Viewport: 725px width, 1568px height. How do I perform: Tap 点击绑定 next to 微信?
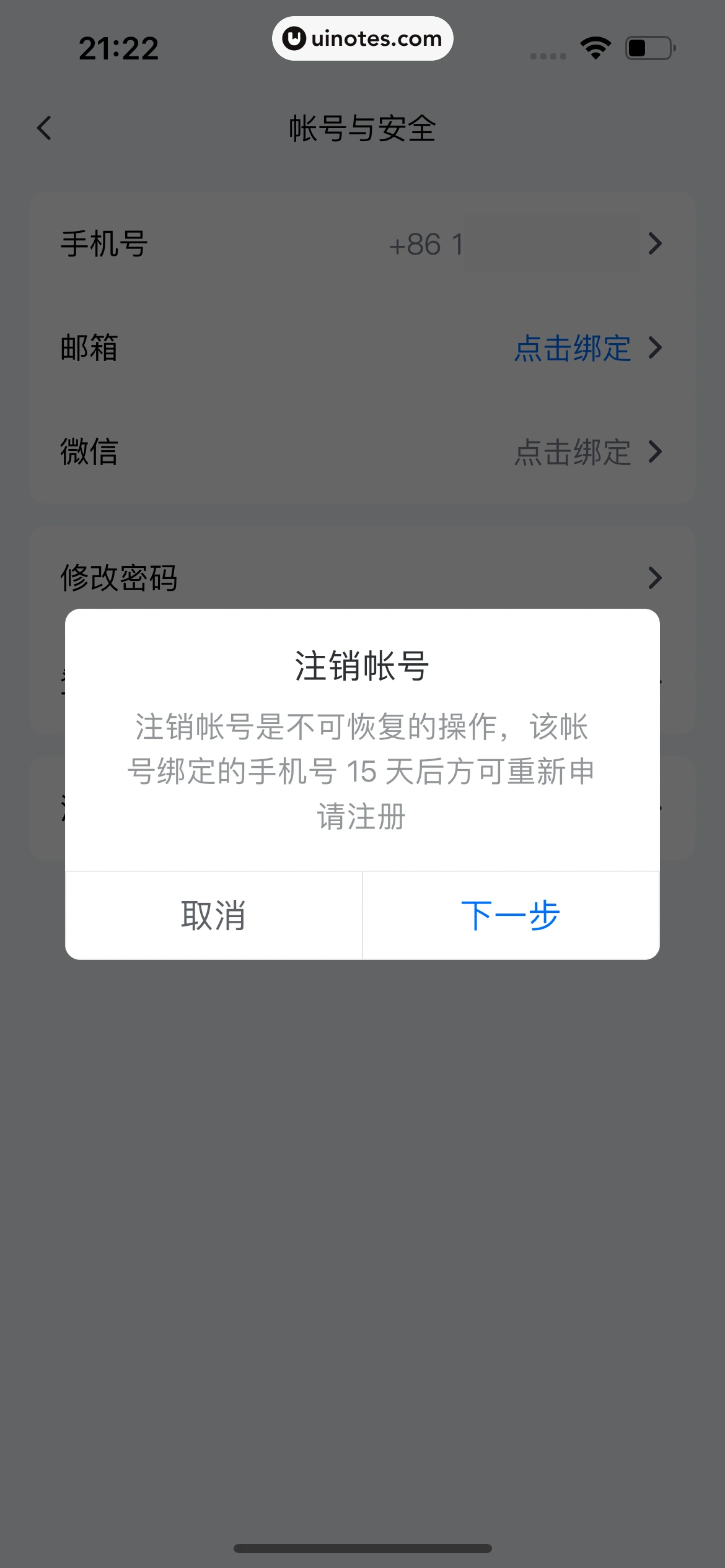(573, 453)
